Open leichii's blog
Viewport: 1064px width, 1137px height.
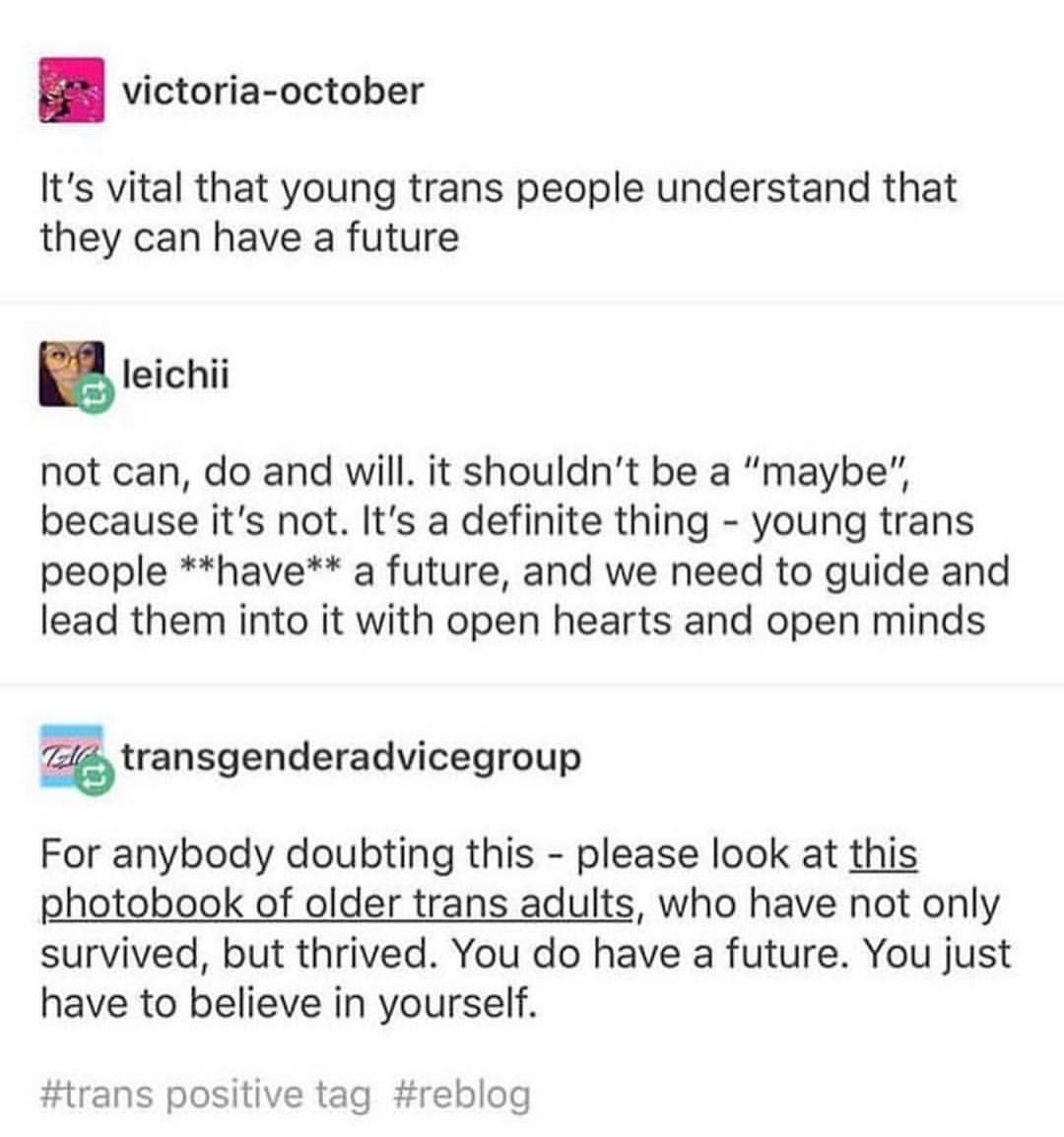(175, 374)
